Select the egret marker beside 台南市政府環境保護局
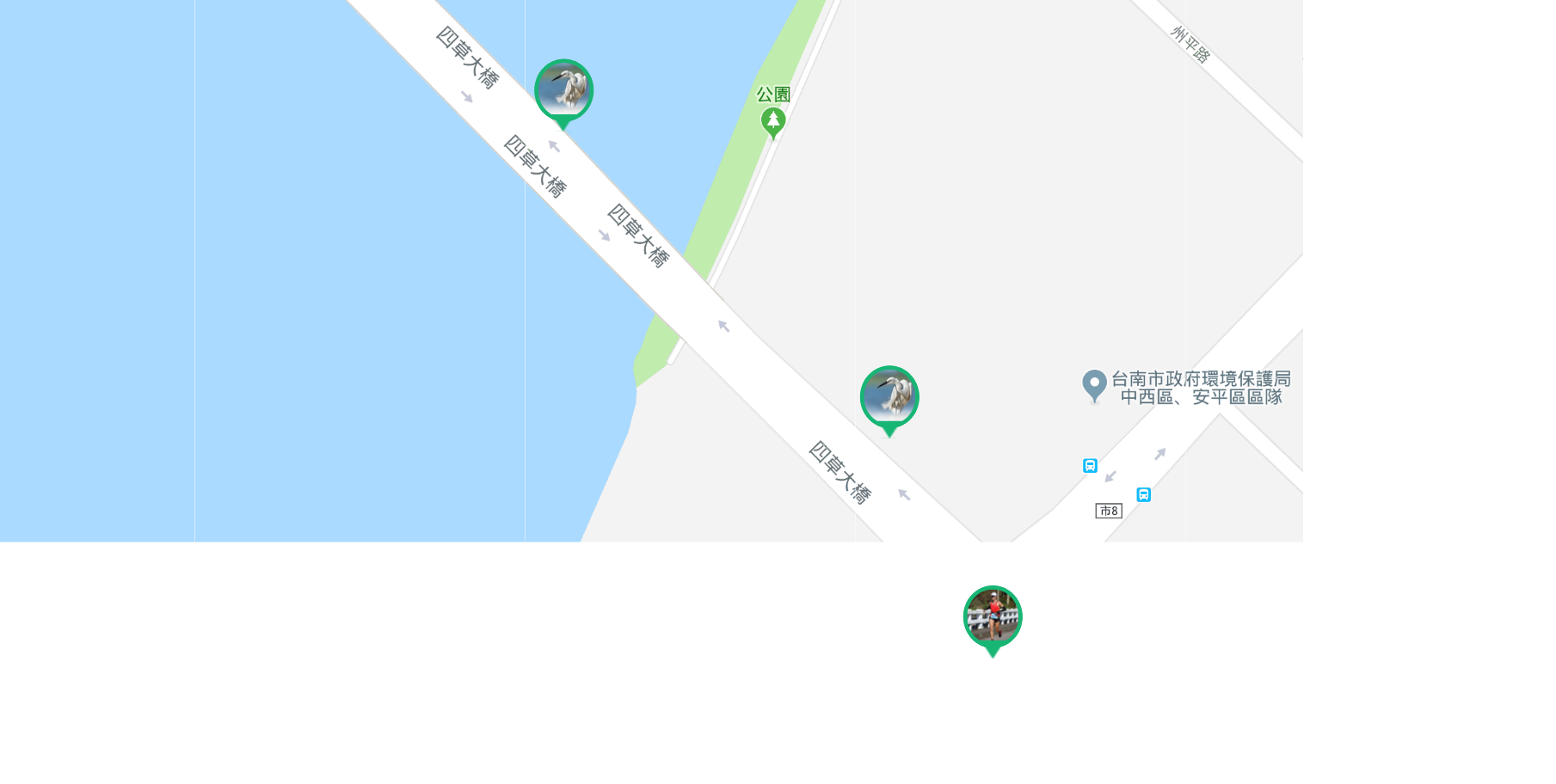Viewport: 1556px width, 784px height. pyautogui.click(x=889, y=397)
